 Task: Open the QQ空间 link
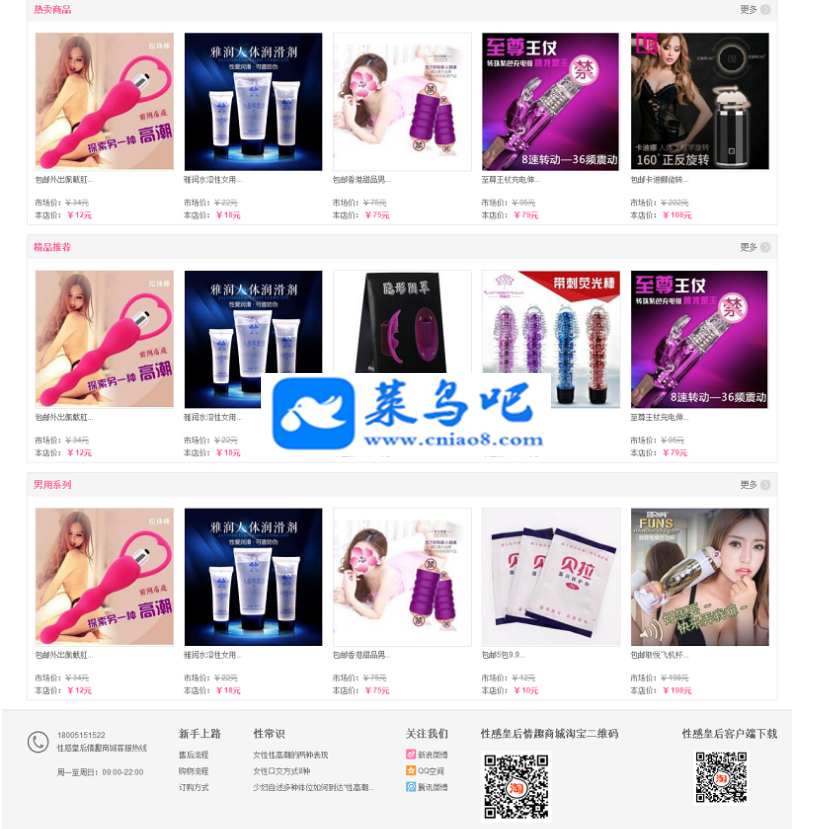[430, 771]
